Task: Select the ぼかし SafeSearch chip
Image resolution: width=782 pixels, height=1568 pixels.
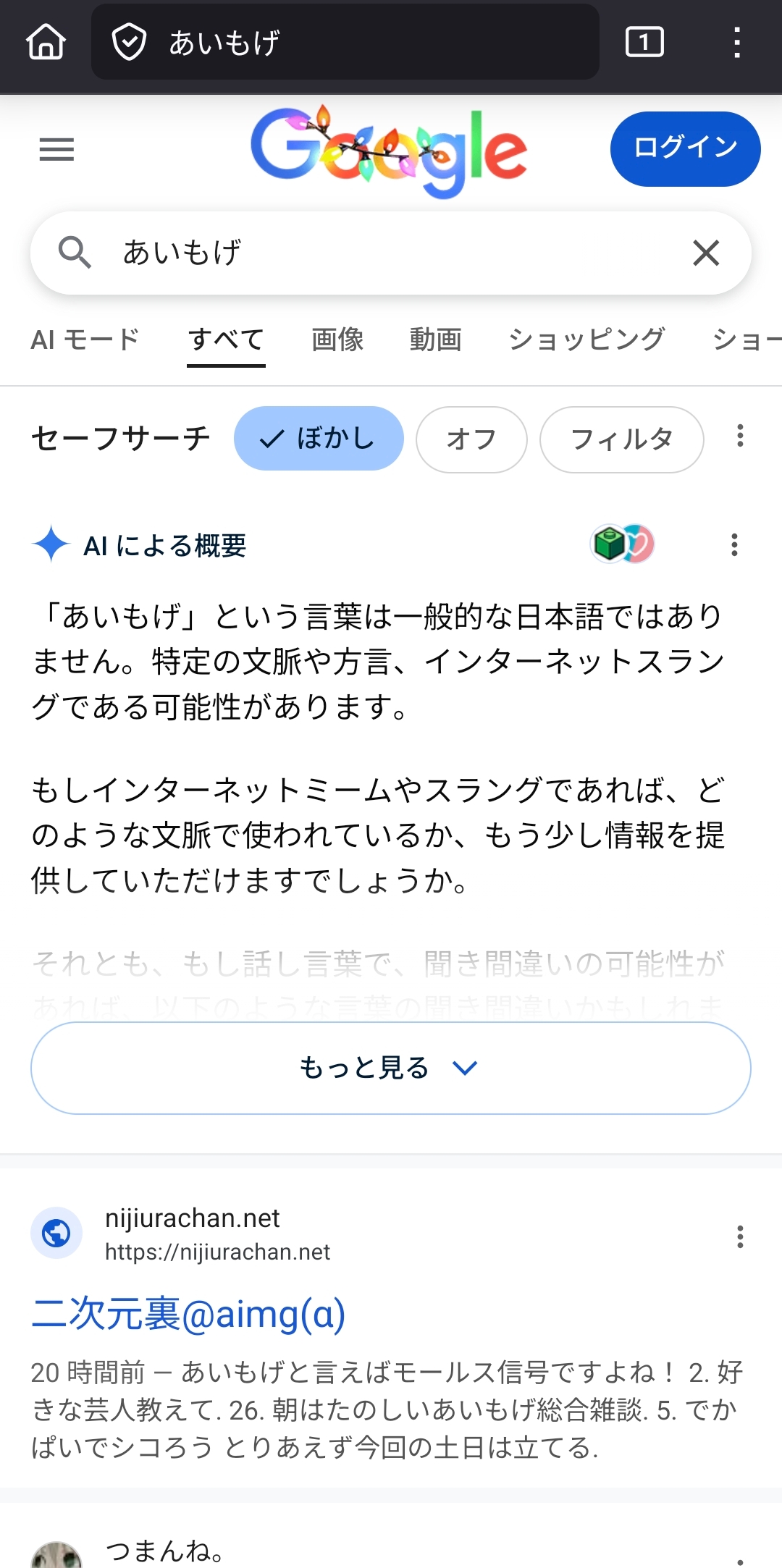Action: pyautogui.click(x=319, y=439)
